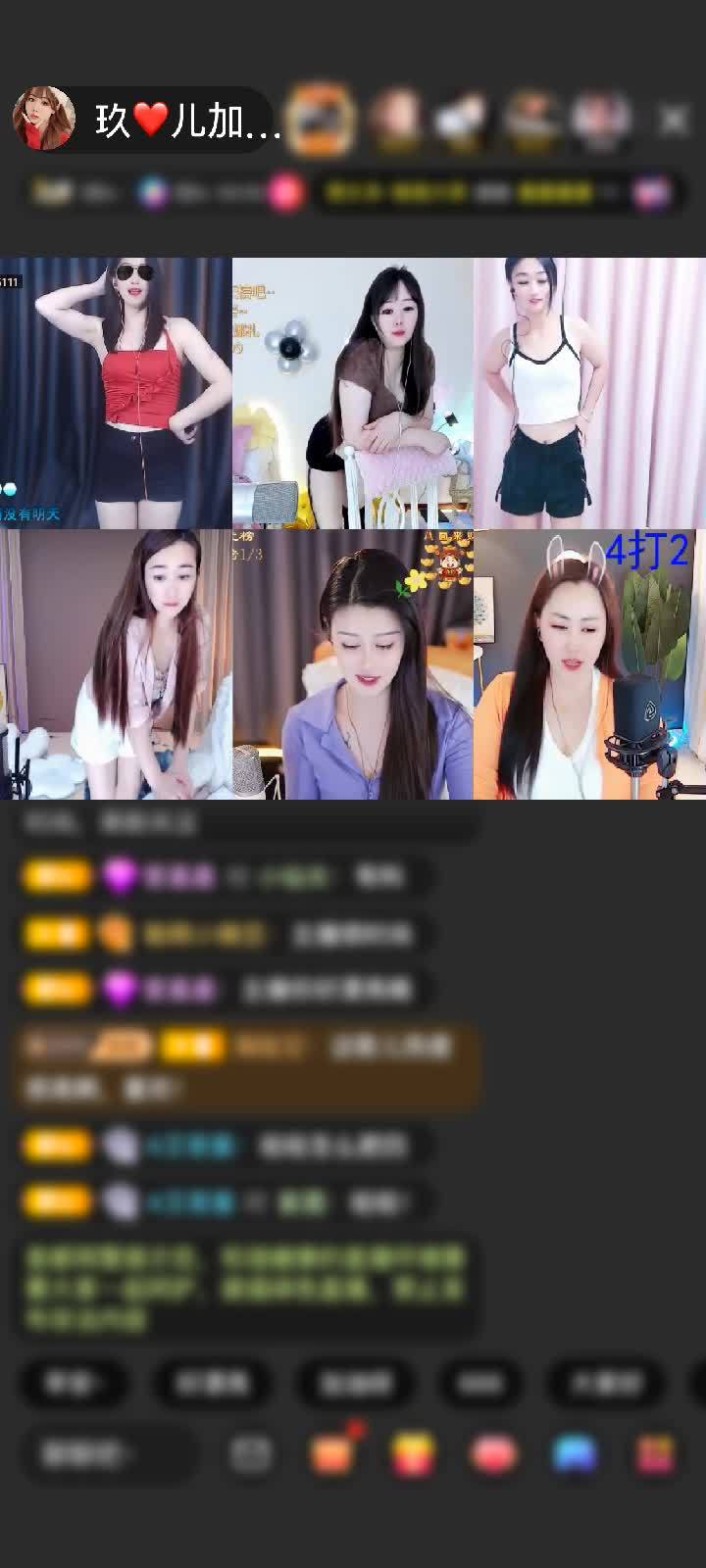706x1568 pixels.
Task: Open the stream with woman in purple shirt
Action: point(353,665)
